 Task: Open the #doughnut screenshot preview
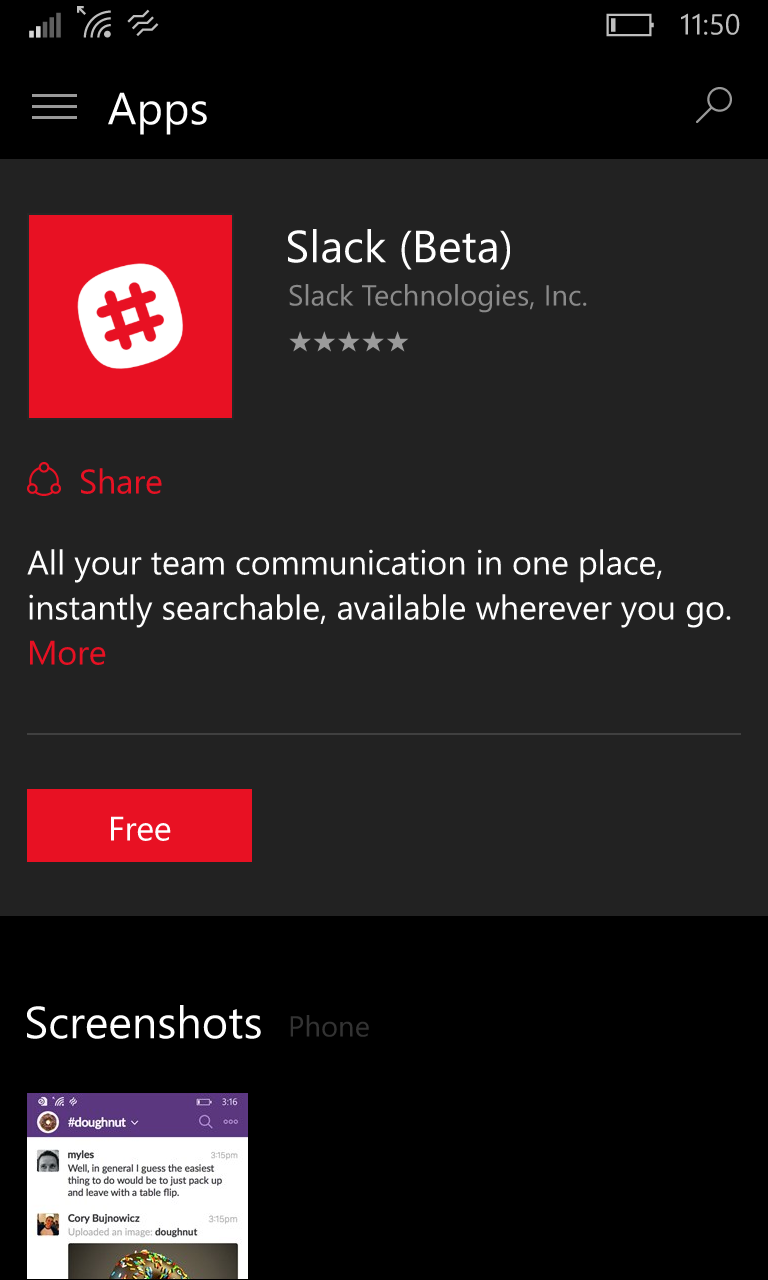pyautogui.click(x=137, y=1186)
